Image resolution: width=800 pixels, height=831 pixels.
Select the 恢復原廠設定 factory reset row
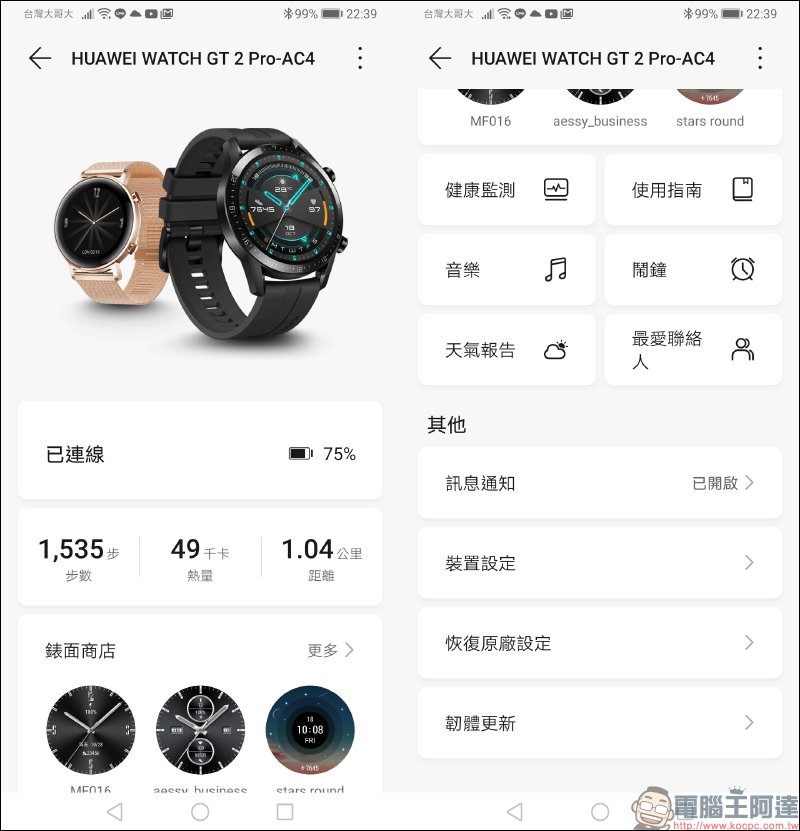click(x=599, y=643)
